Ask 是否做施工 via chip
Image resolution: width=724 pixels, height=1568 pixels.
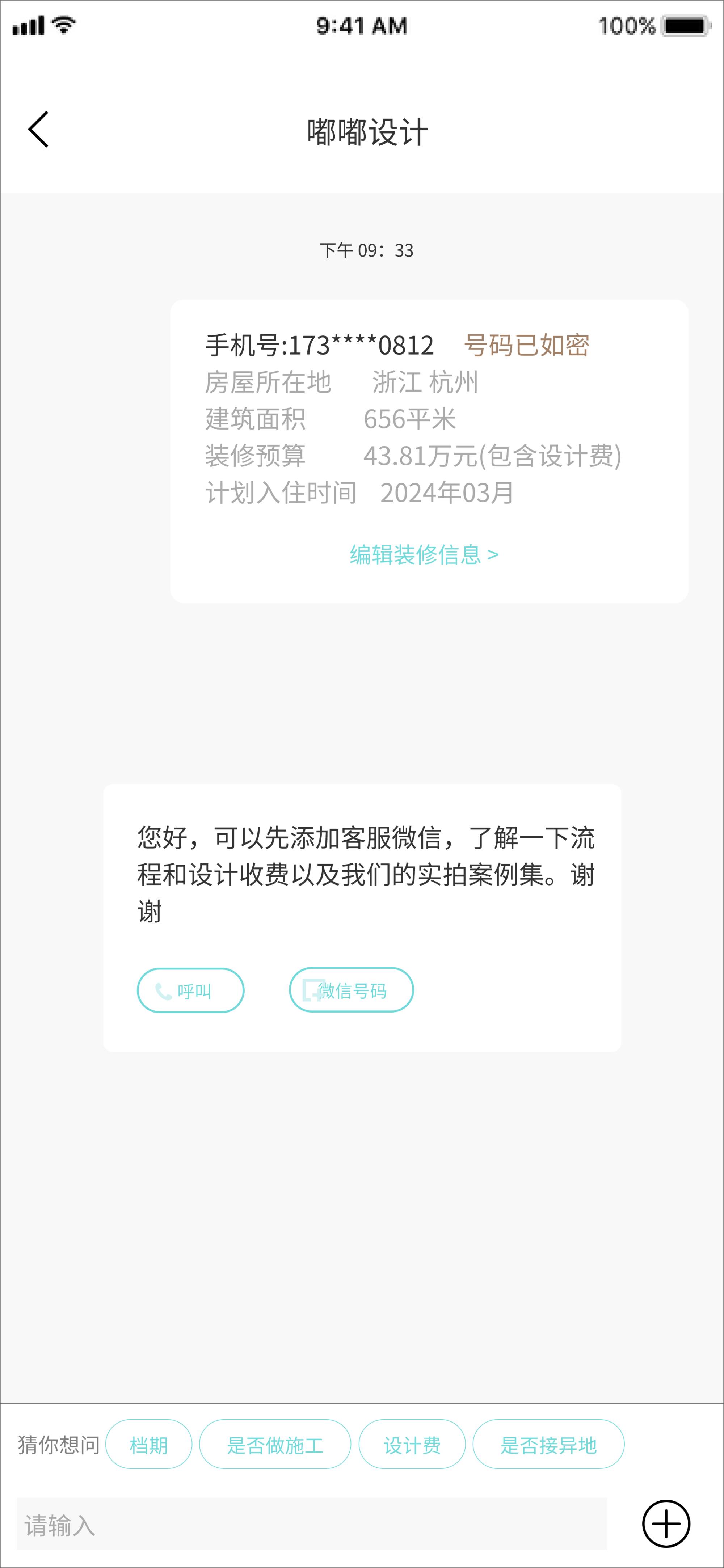pyautogui.click(x=275, y=1445)
